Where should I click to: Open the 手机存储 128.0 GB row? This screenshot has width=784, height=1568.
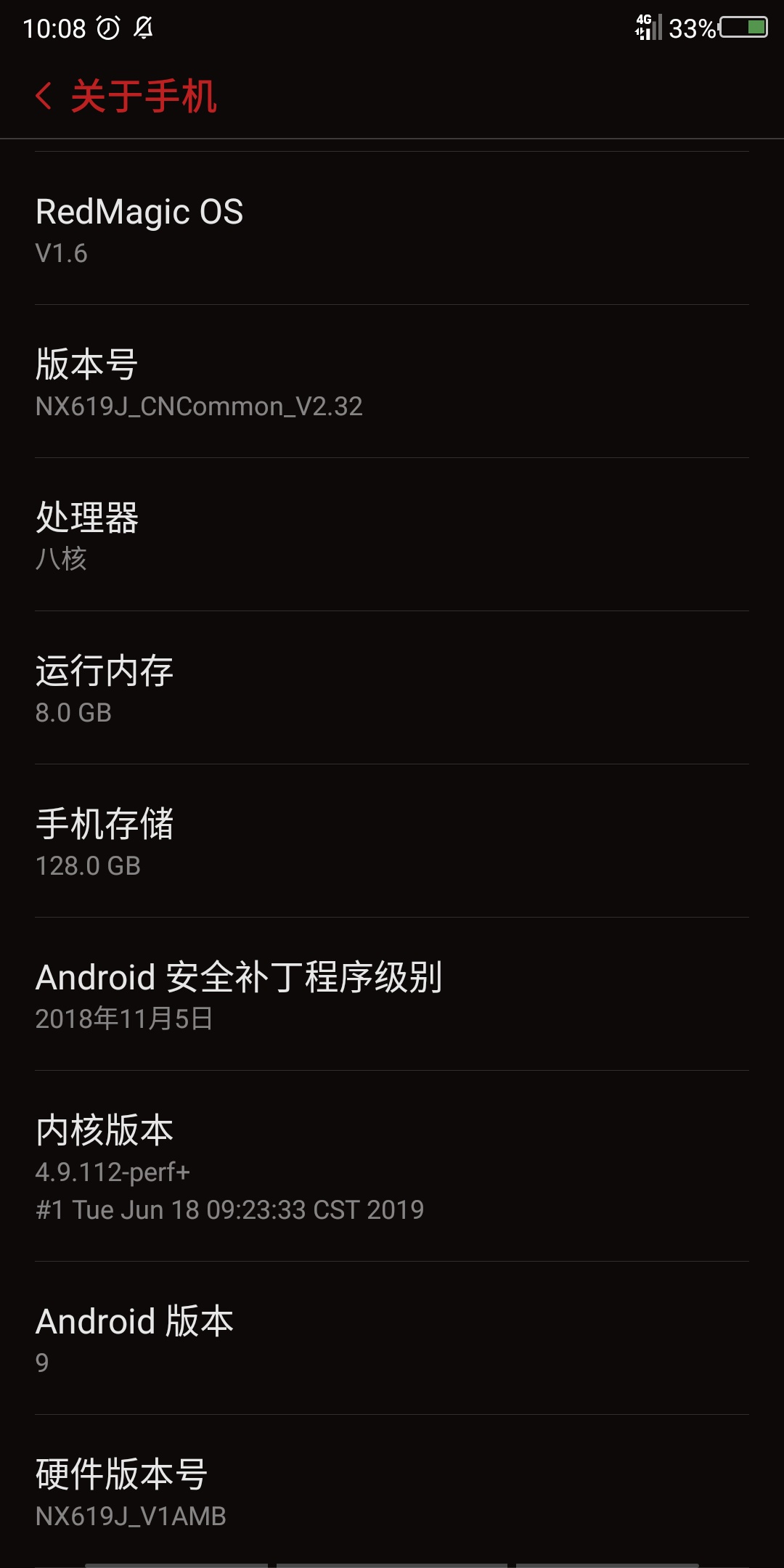(x=392, y=841)
